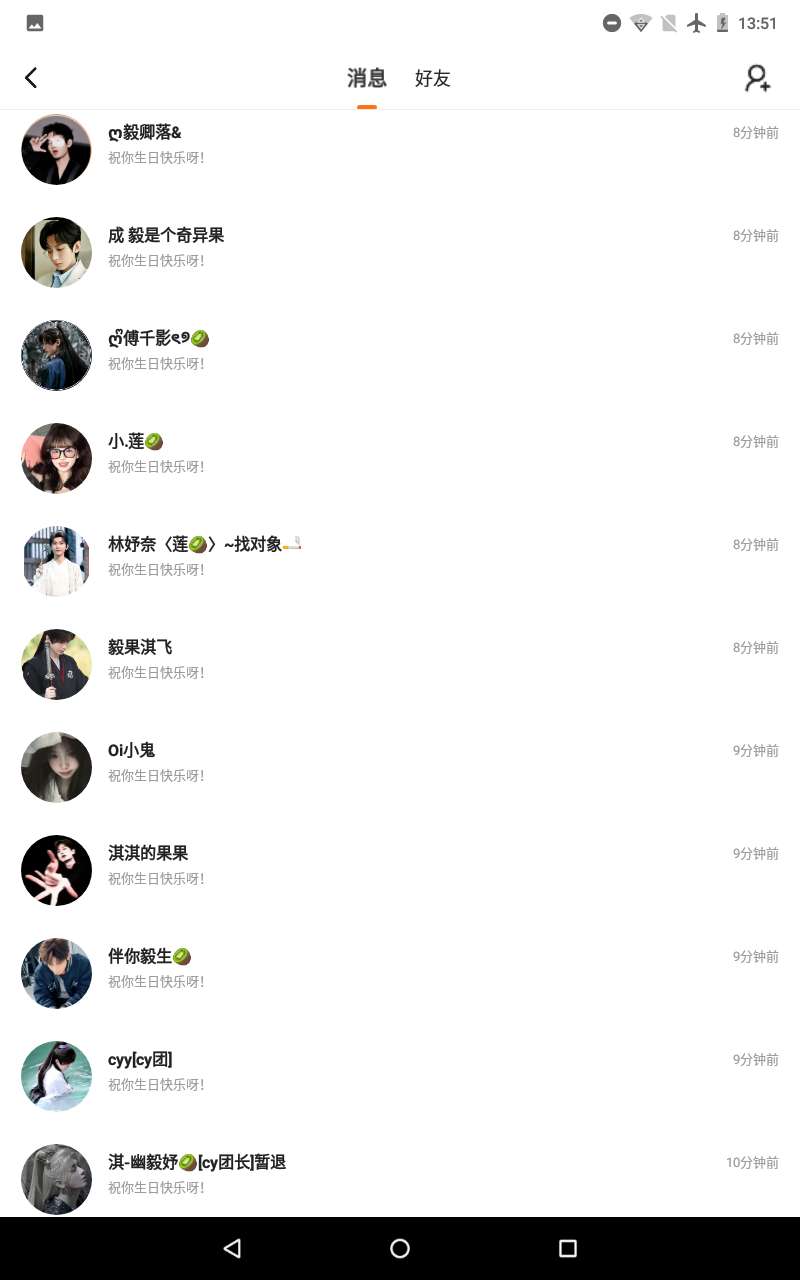This screenshot has width=800, height=1280.
Task: Tap the system home button
Action: (400, 1248)
